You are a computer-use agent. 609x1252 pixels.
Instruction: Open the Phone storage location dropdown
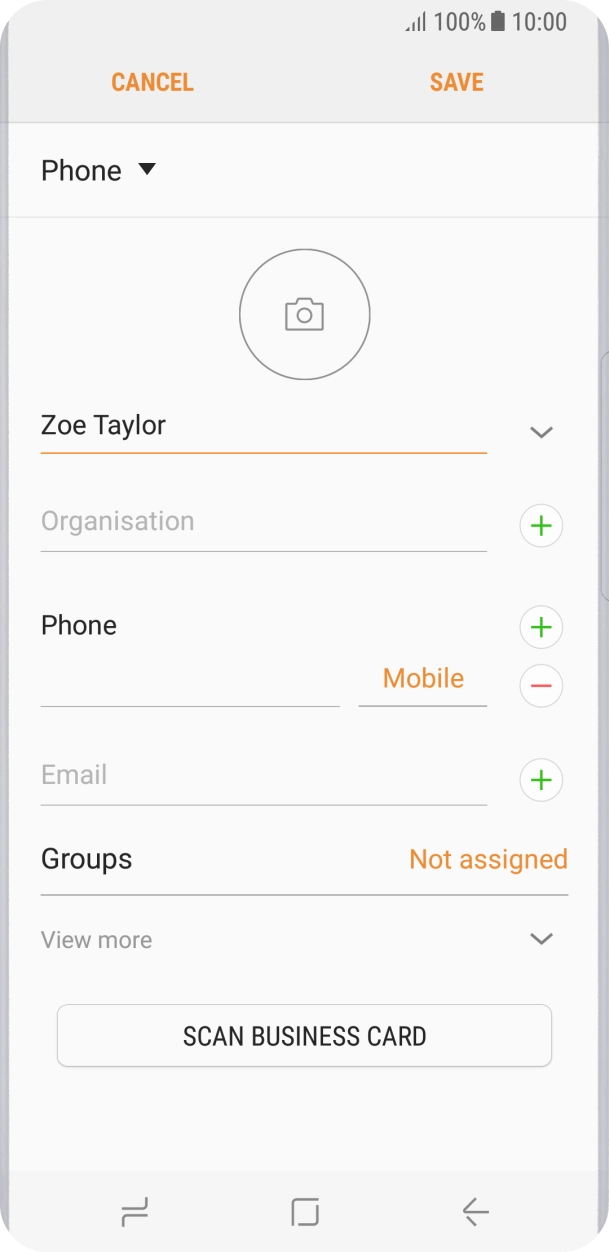point(99,171)
